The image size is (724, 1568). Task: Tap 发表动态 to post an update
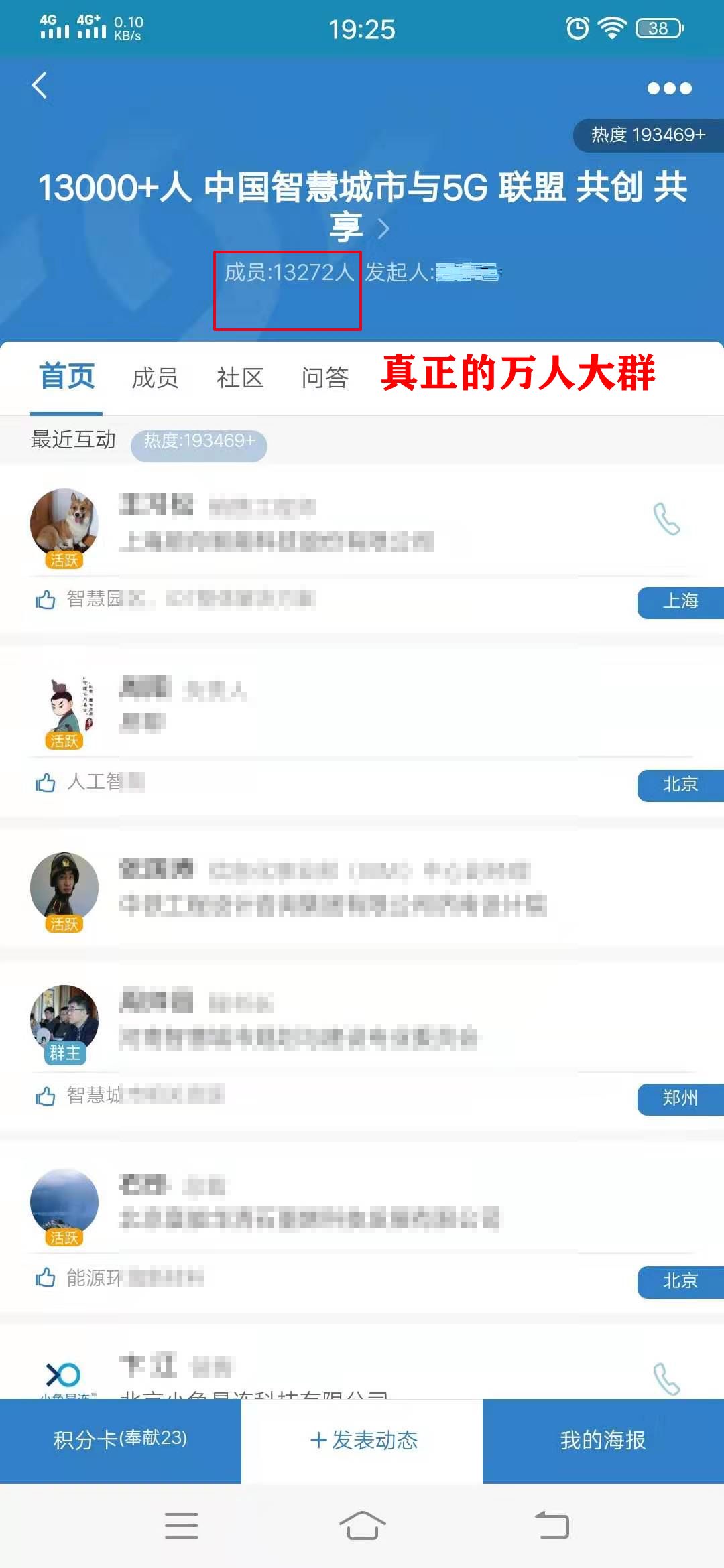363,1439
